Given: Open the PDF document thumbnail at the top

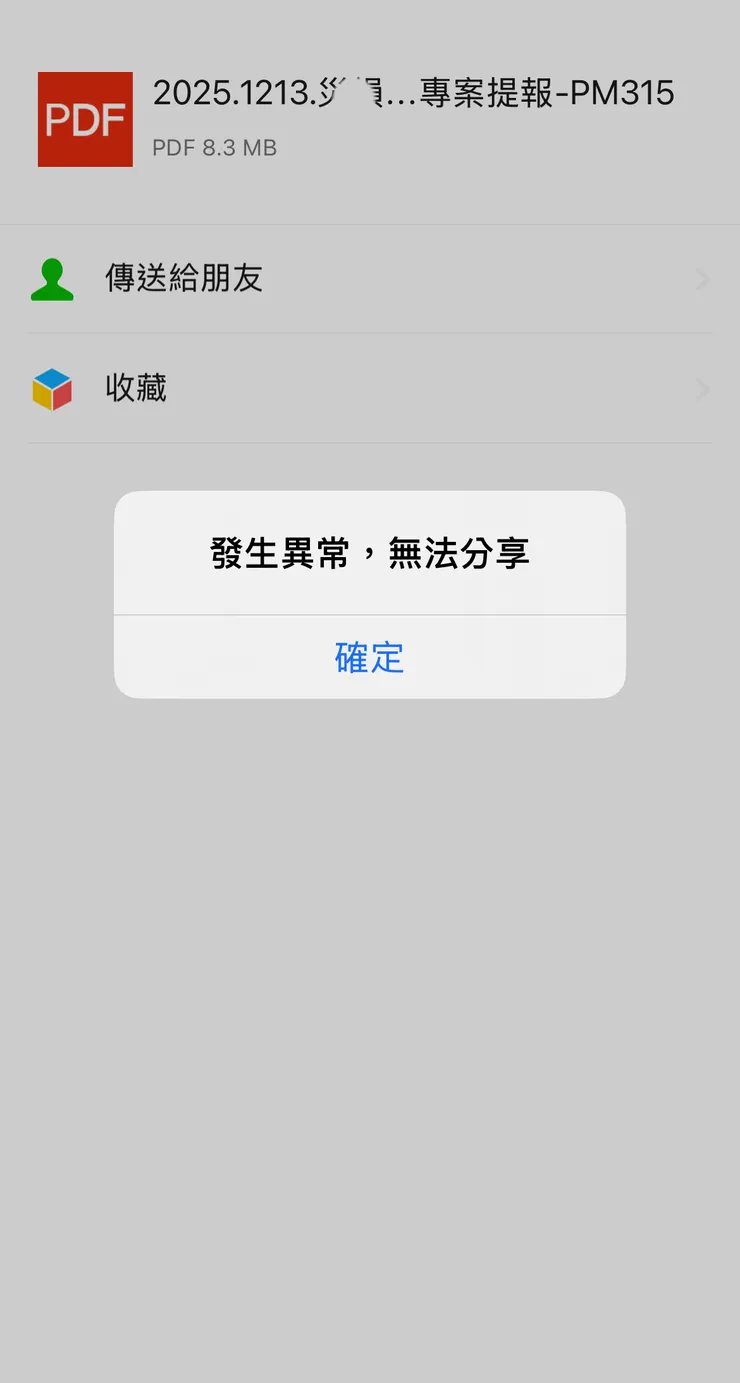Looking at the screenshot, I should tap(85, 119).
